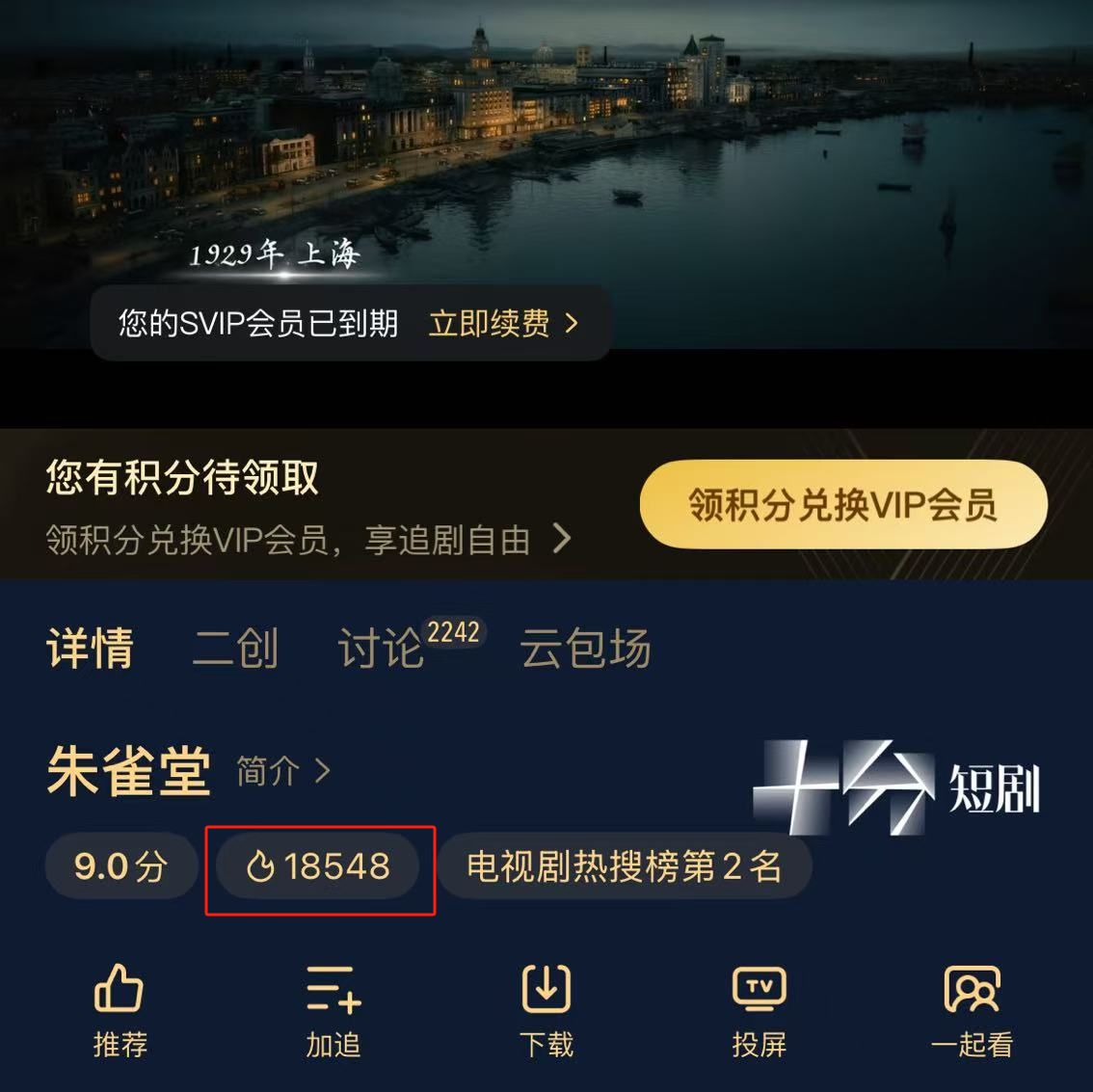
Task: Tap the 18548 popularity chip
Action: [319, 866]
